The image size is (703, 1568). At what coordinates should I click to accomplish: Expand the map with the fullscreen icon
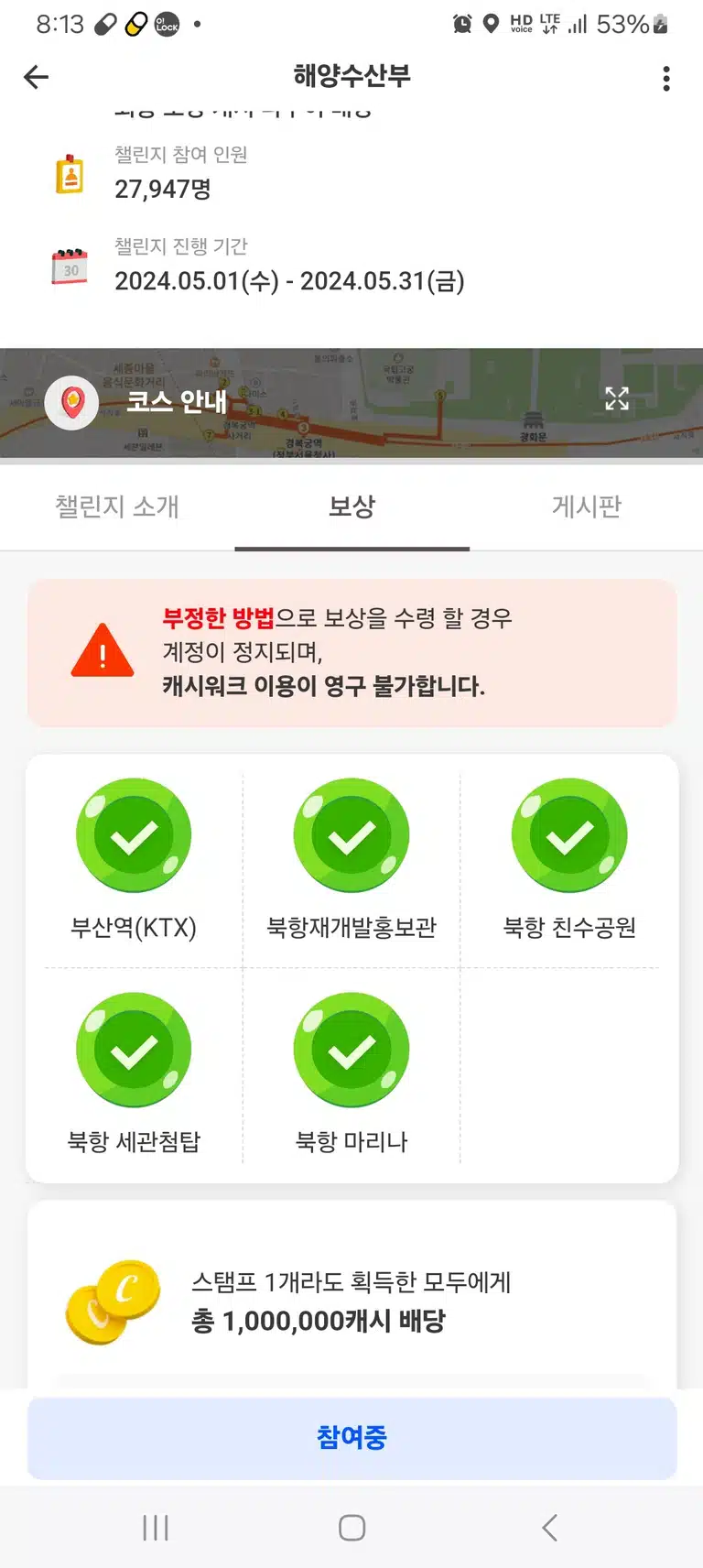[617, 398]
